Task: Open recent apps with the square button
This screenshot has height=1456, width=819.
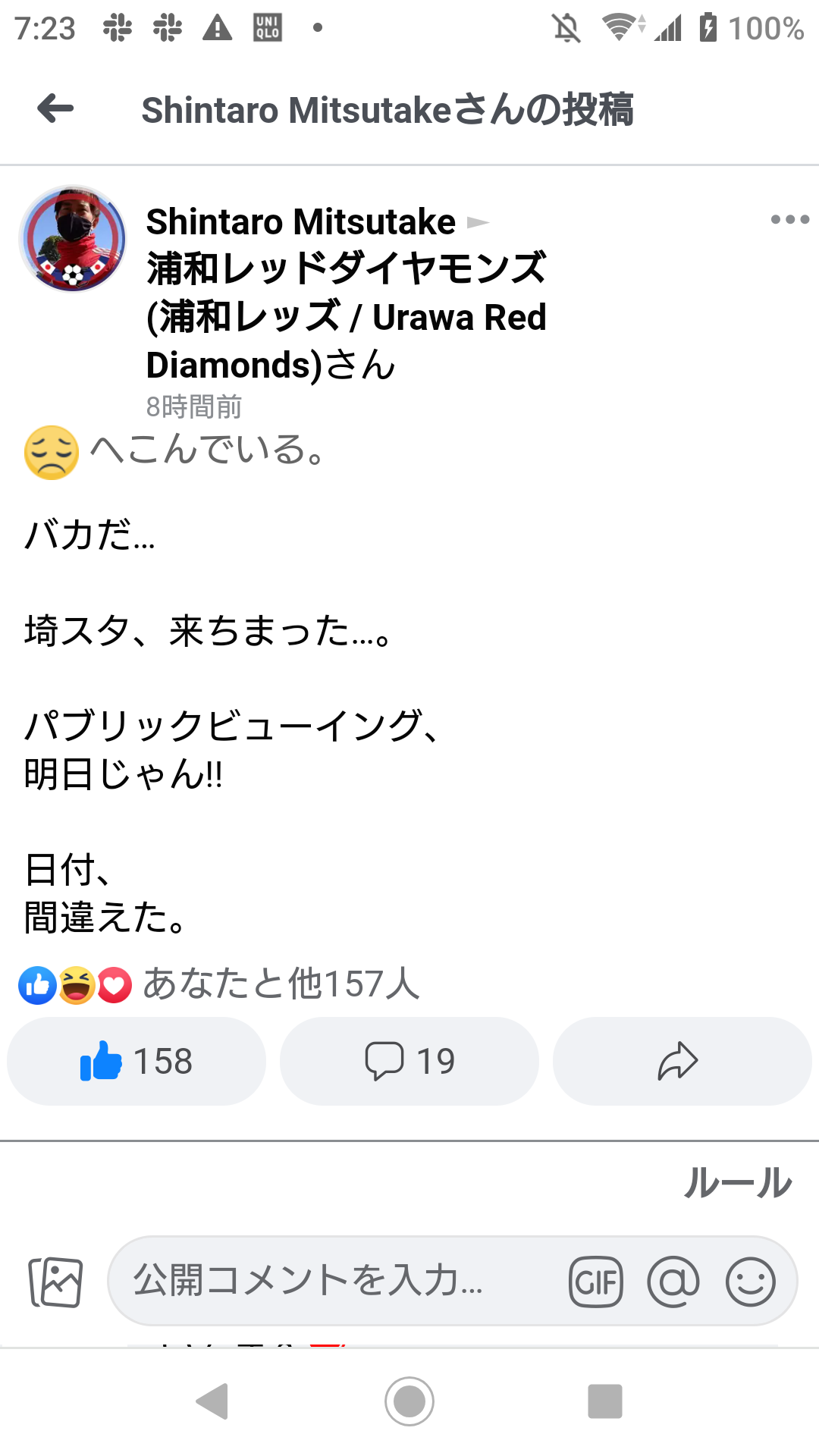Action: pyautogui.click(x=604, y=1401)
